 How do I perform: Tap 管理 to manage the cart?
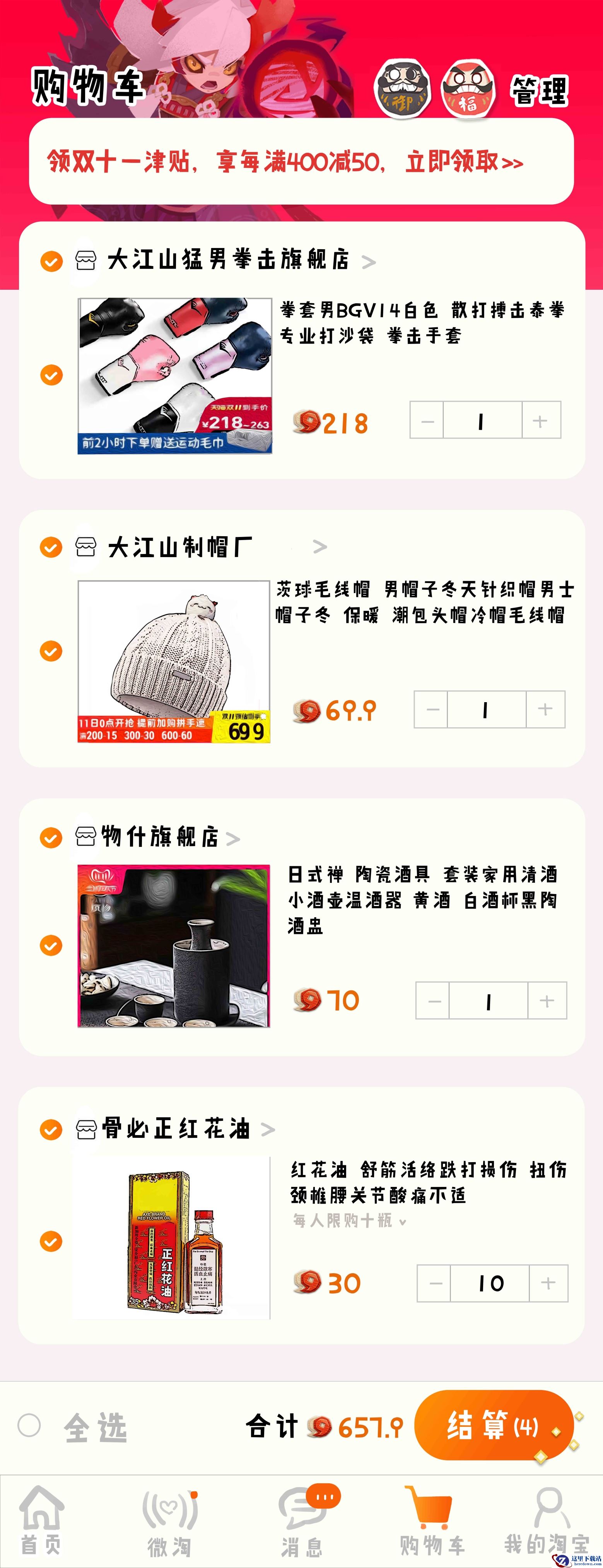point(539,91)
